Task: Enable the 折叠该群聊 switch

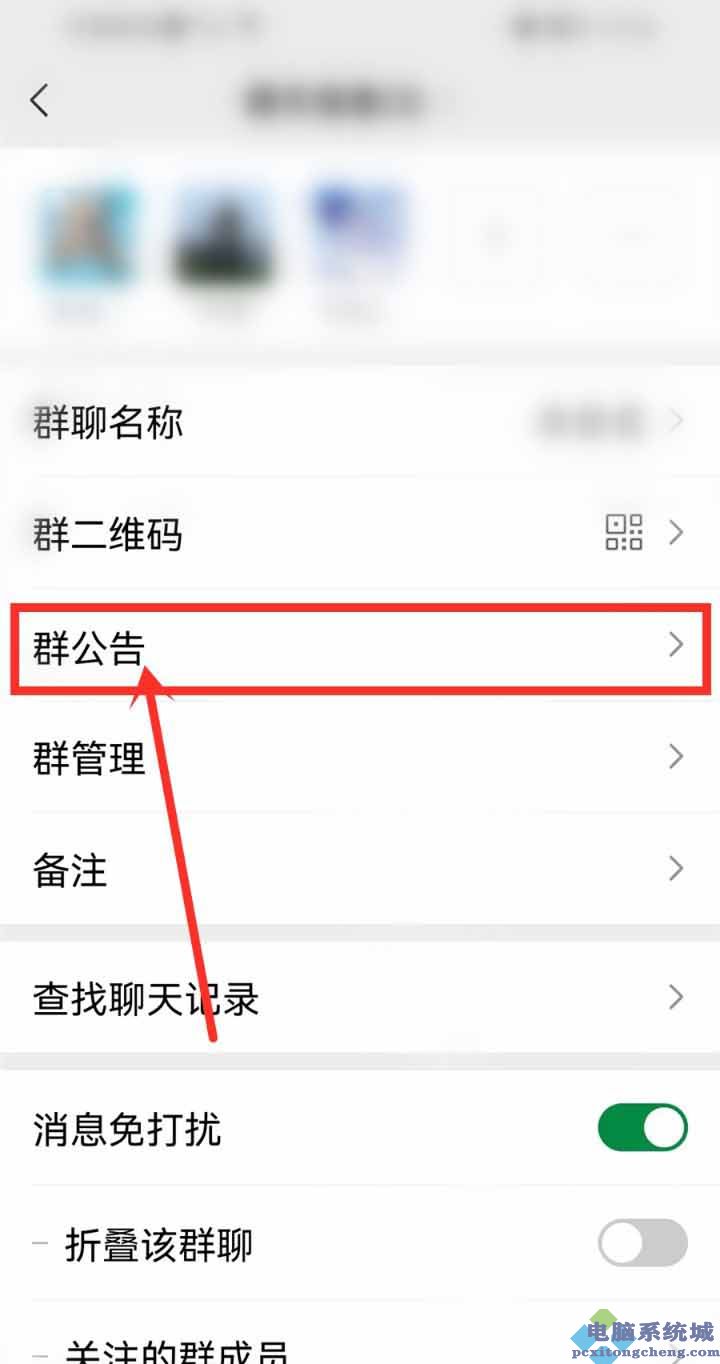Action: (x=642, y=1243)
